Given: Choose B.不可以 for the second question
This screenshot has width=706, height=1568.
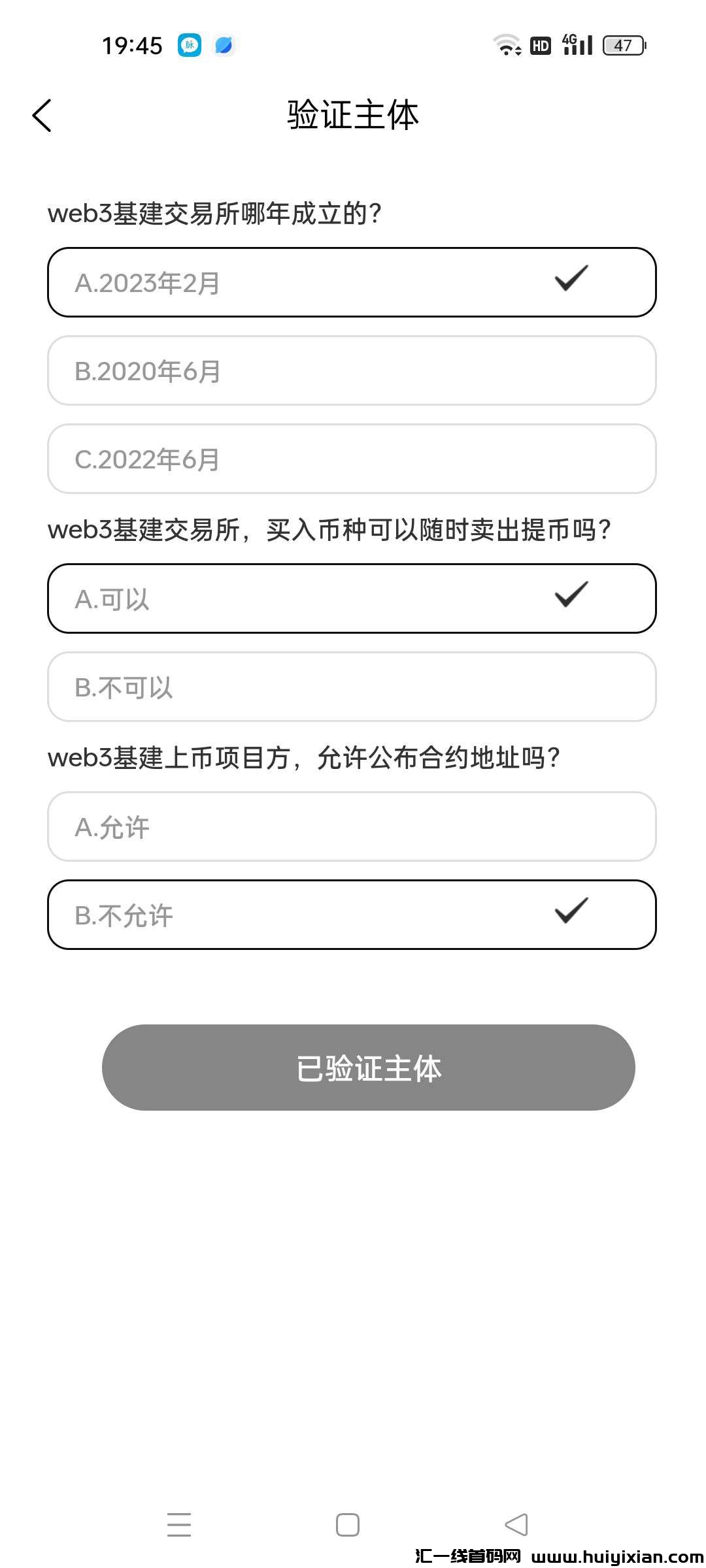Looking at the screenshot, I should point(351,687).
